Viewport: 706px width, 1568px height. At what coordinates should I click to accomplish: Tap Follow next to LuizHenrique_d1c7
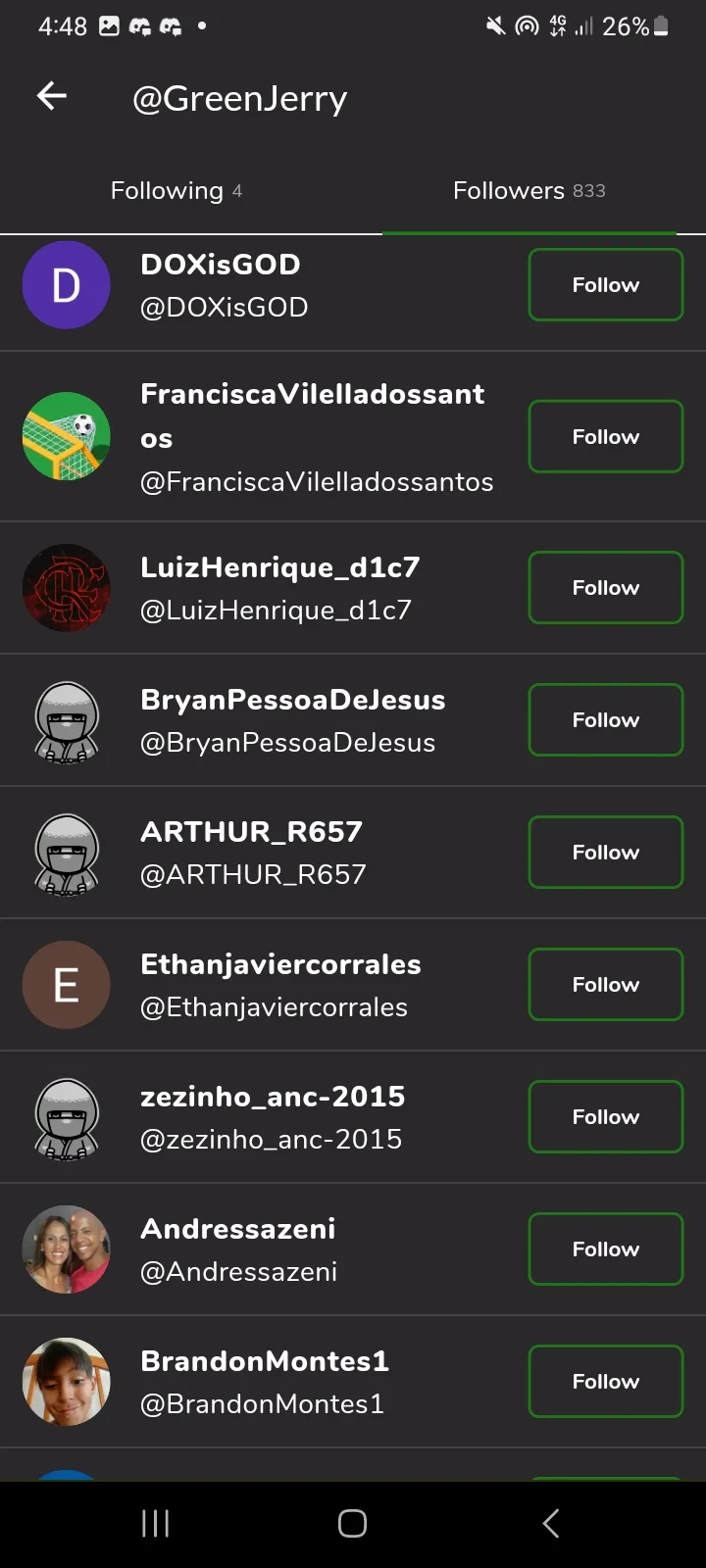pos(605,588)
